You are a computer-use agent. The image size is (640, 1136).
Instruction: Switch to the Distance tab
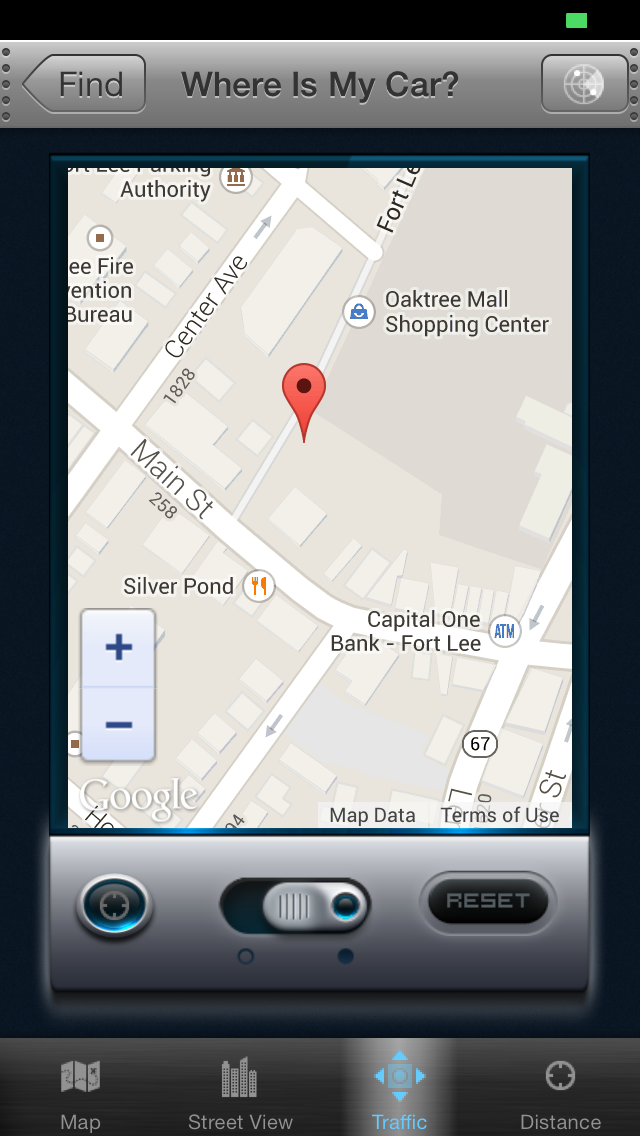(560, 1093)
